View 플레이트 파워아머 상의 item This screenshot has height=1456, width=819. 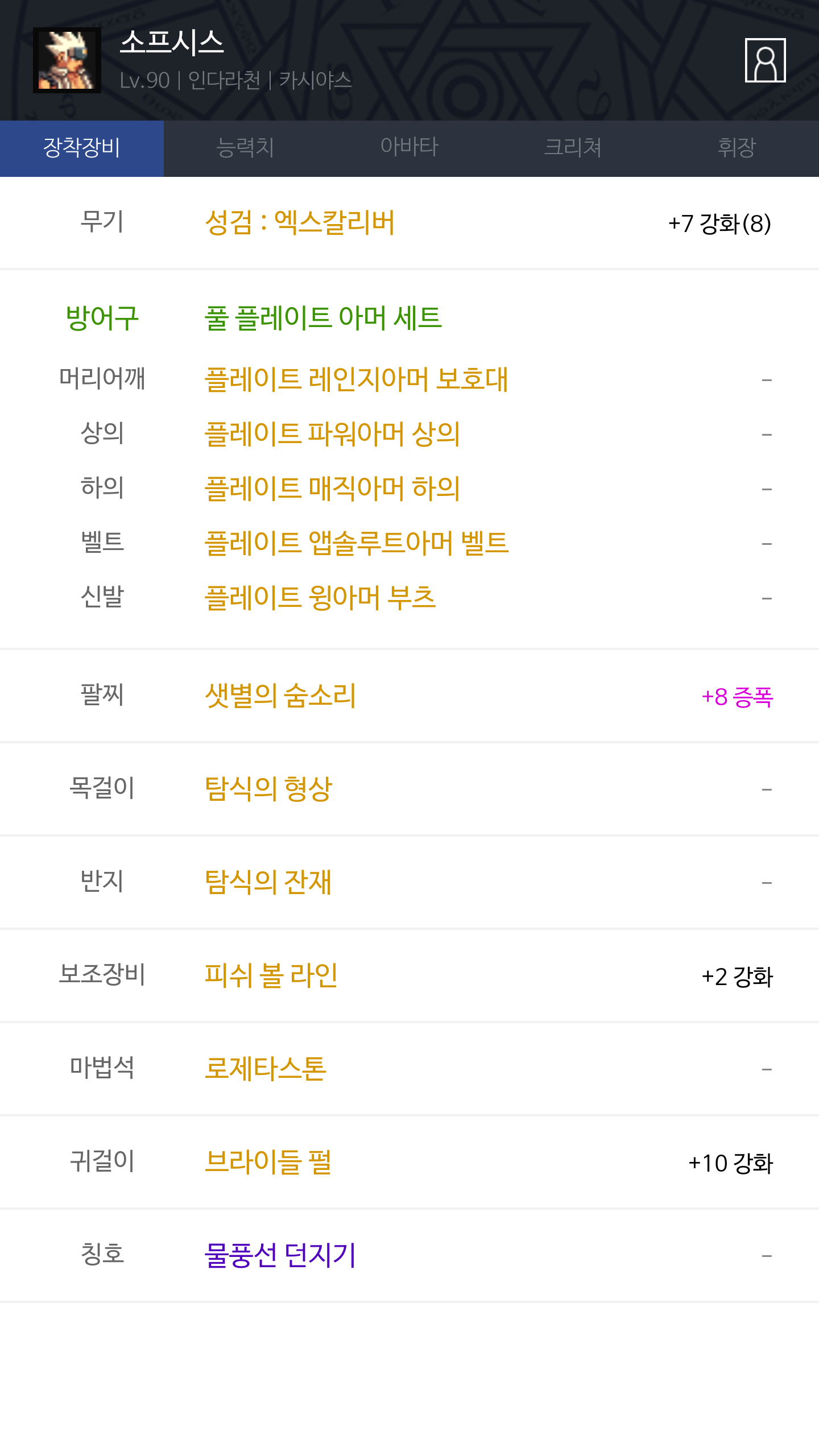[332, 433]
